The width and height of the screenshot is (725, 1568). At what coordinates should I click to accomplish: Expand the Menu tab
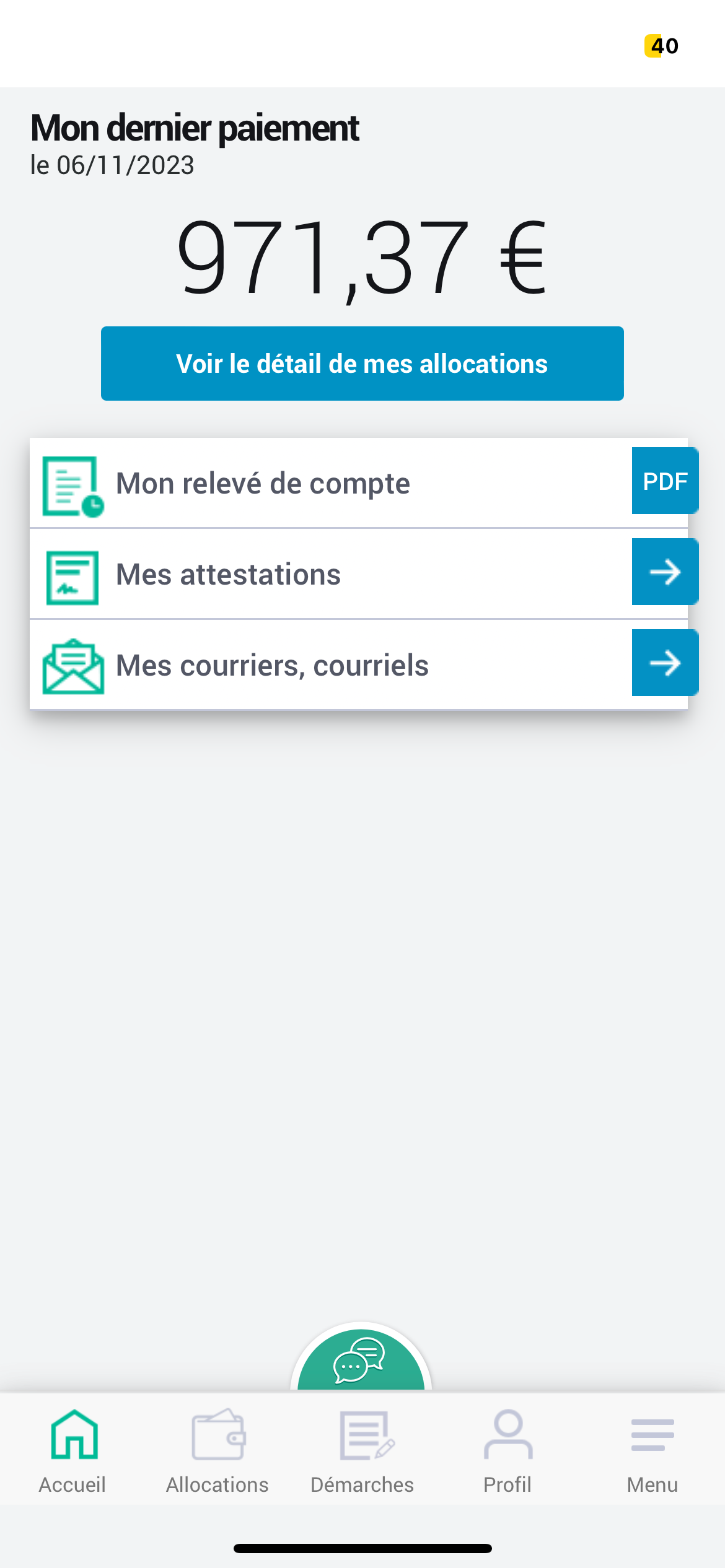[x=652, y=1452]
